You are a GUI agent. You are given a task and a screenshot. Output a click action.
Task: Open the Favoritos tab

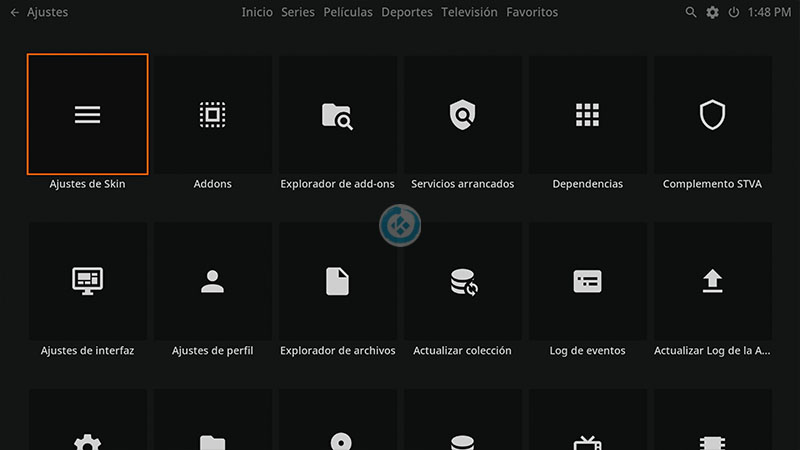click(x=532, y=13)
